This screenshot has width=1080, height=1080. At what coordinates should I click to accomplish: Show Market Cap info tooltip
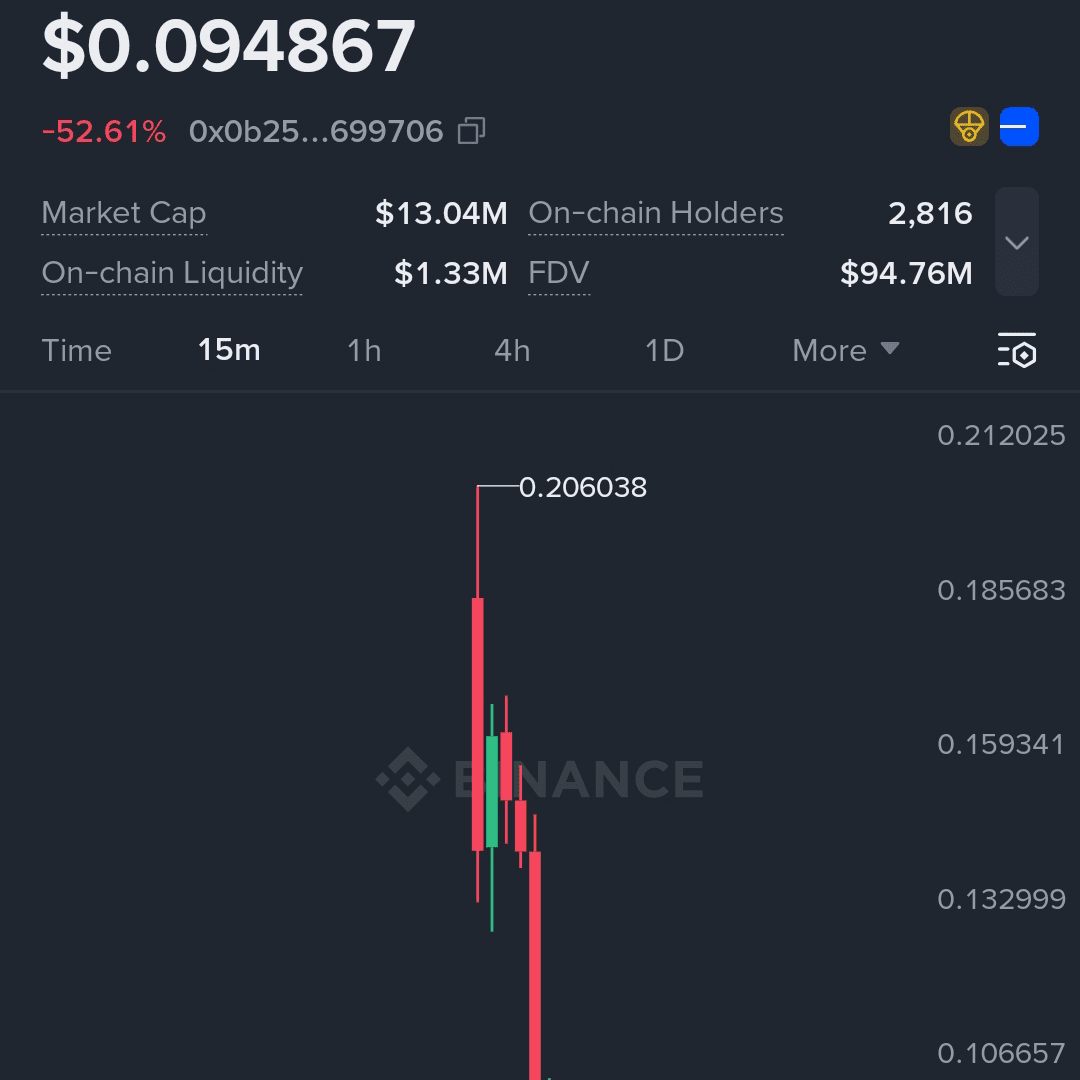[124, 213]
